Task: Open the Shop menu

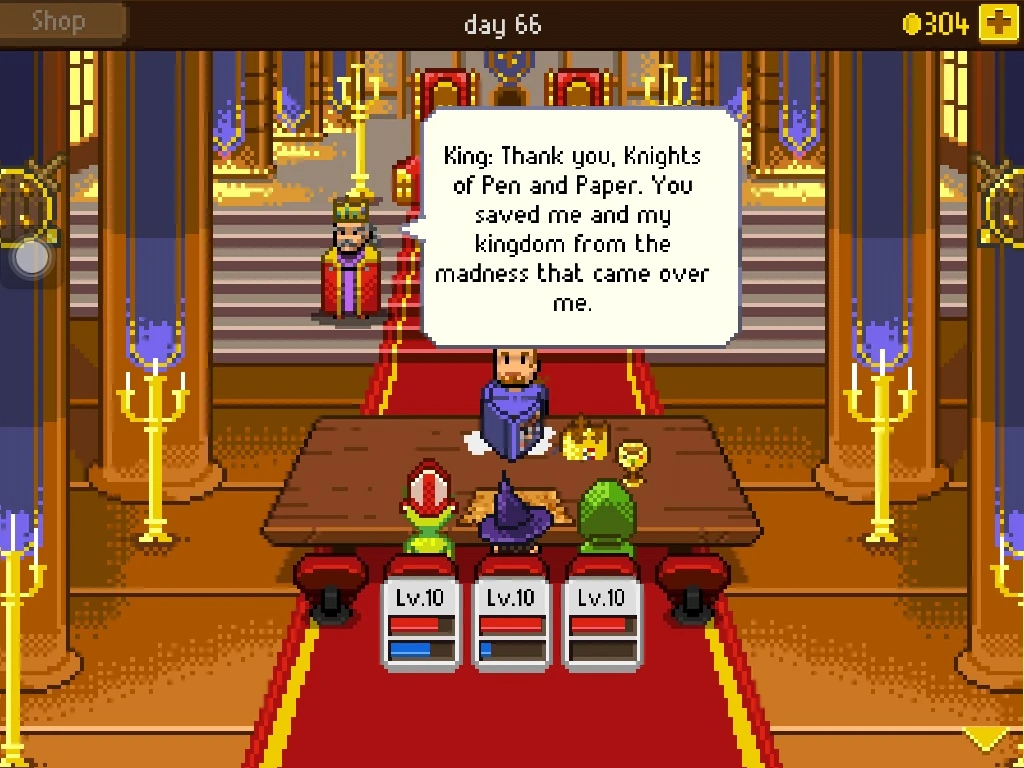Action: [x=60, y=22]
